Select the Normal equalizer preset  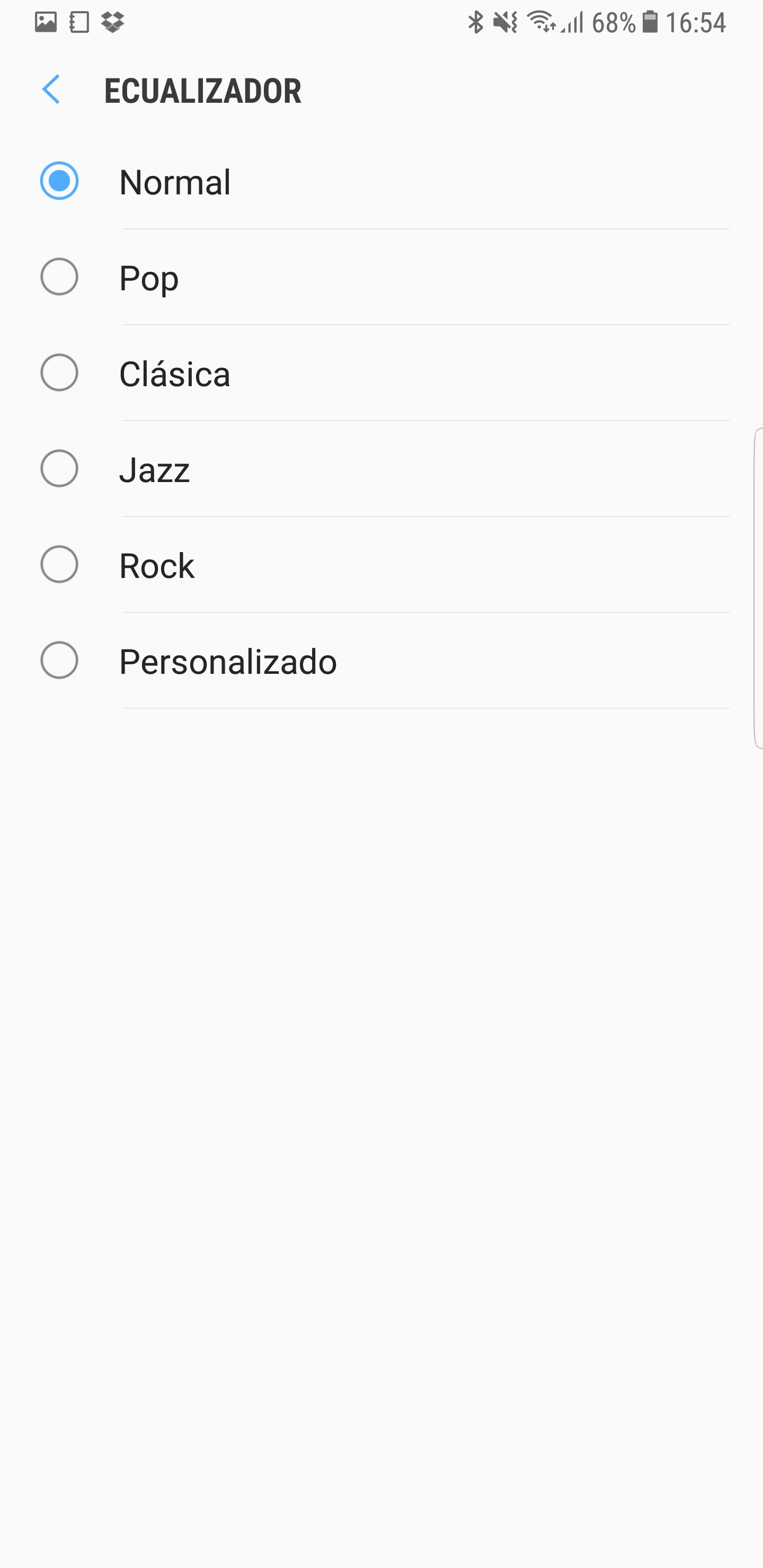(381, 181)
